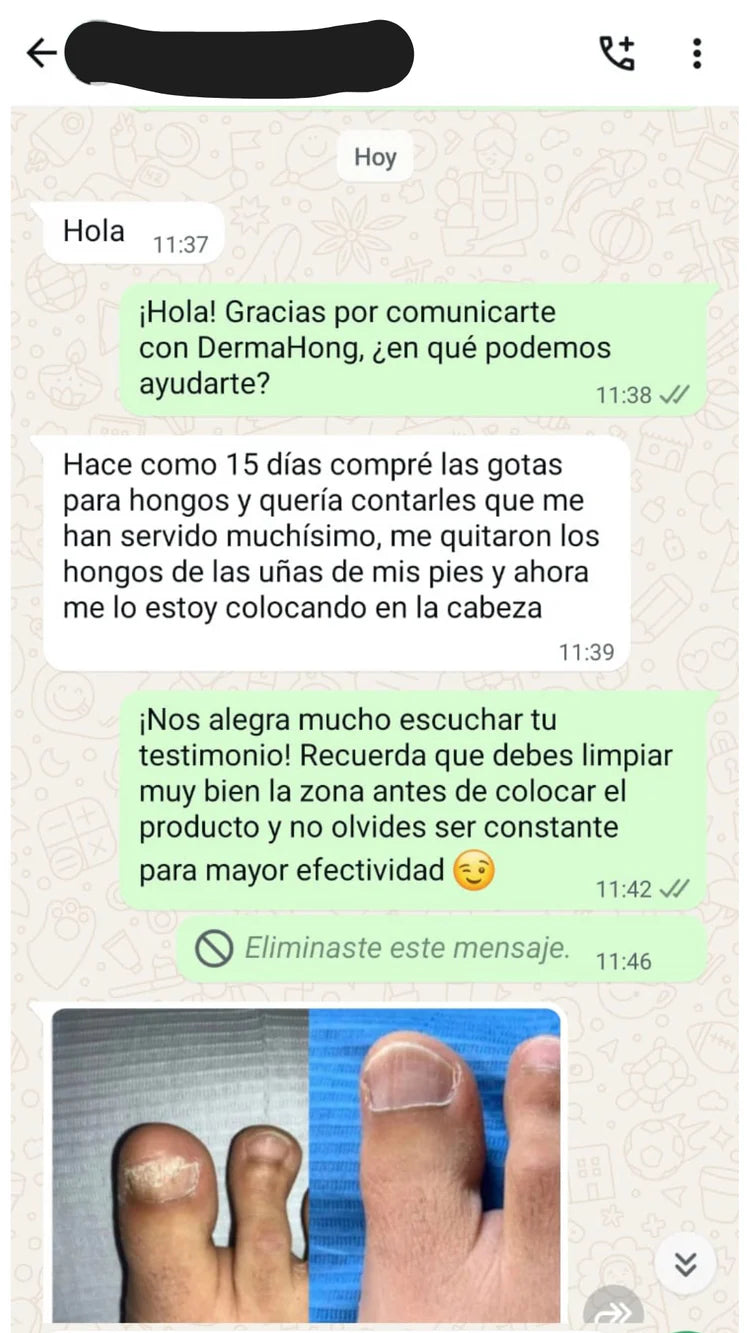Viewport: 750px width, 1333px height.
Task: Open the toenail before-and-after photo
Action: point(306,1164)
